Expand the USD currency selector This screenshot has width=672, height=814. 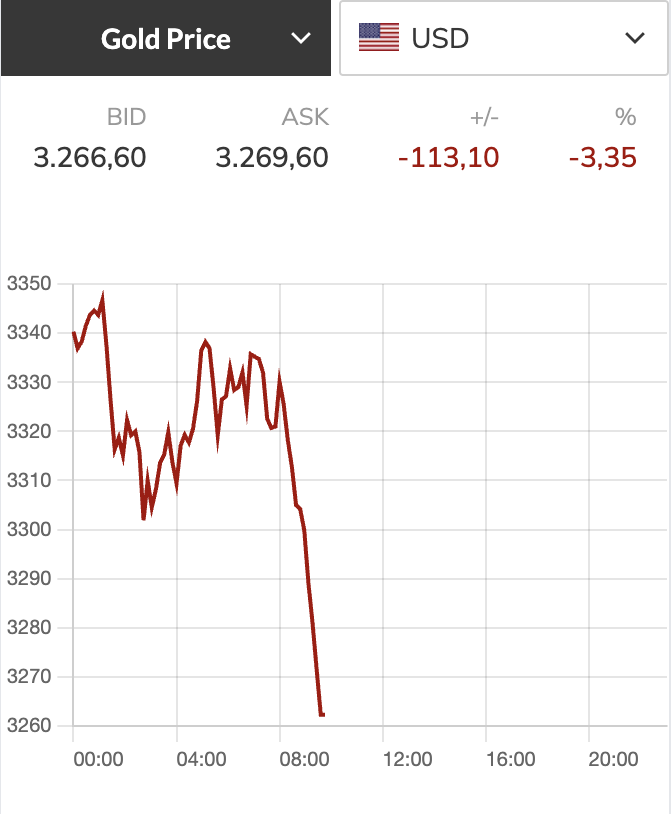click(x=503, y=39)
